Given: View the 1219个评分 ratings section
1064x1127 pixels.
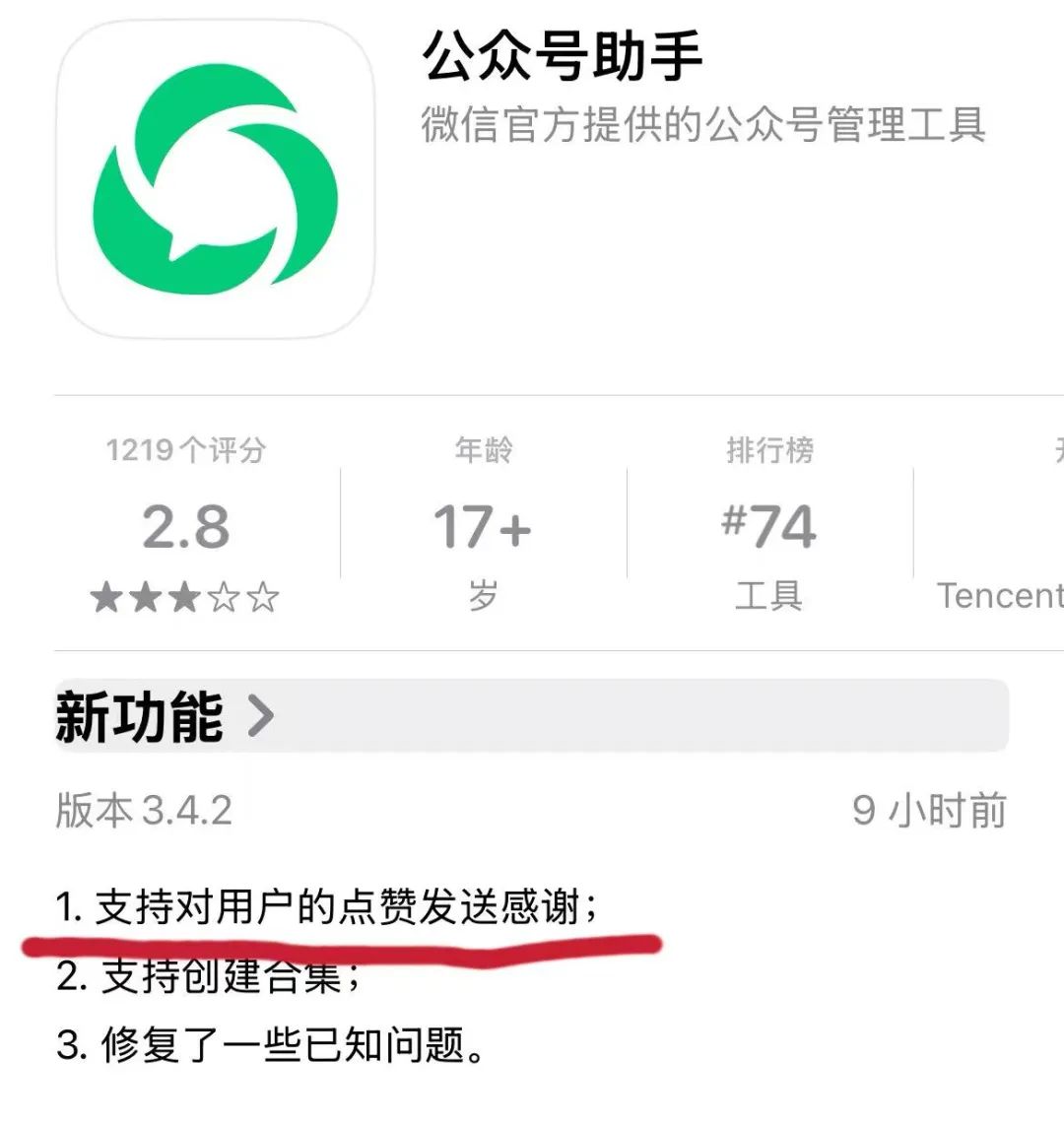Looking at the screenshot, I should tap(186, 526).
